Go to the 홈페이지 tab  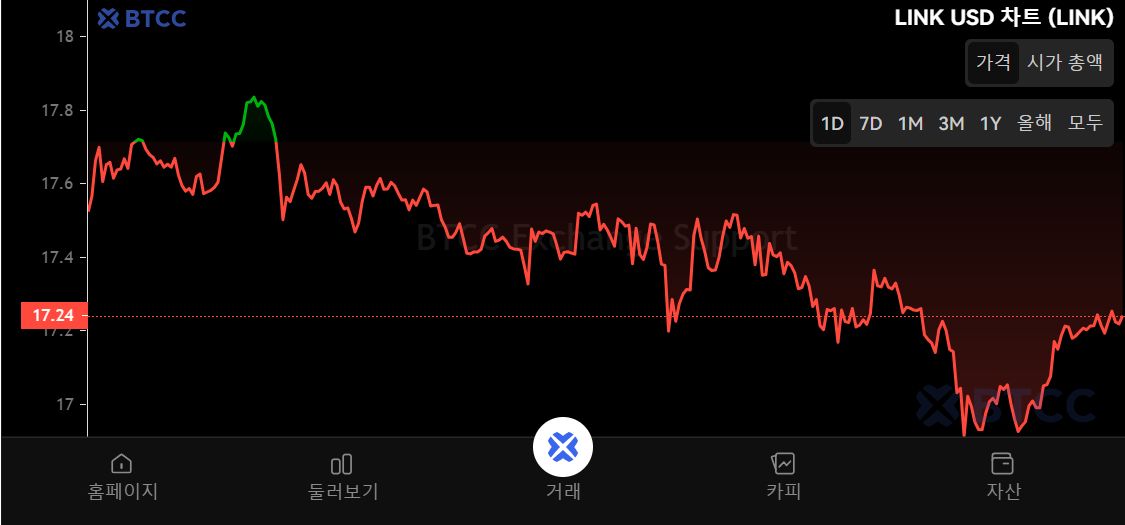click(122, 476)
